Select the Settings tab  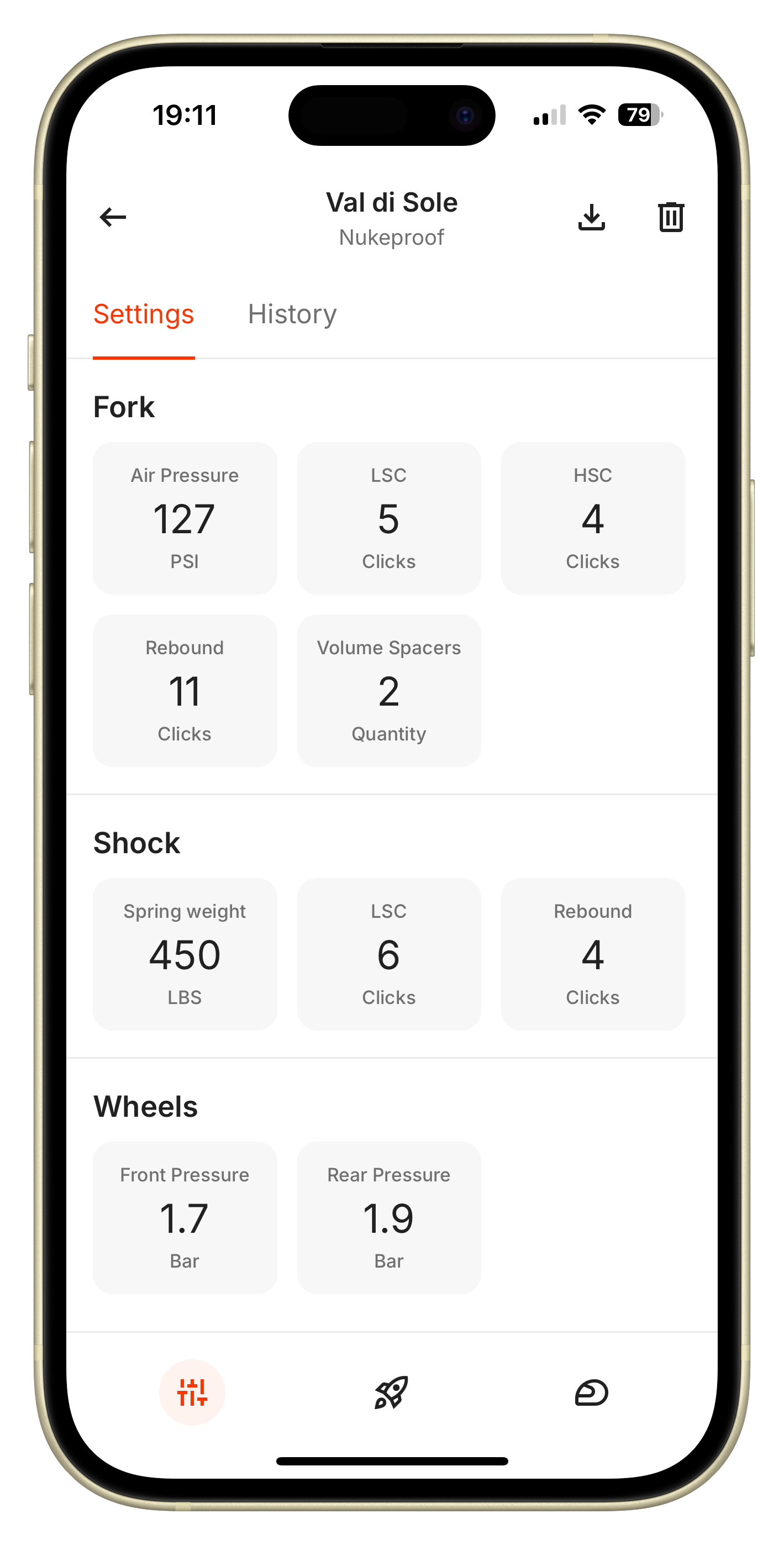[143, 314]
